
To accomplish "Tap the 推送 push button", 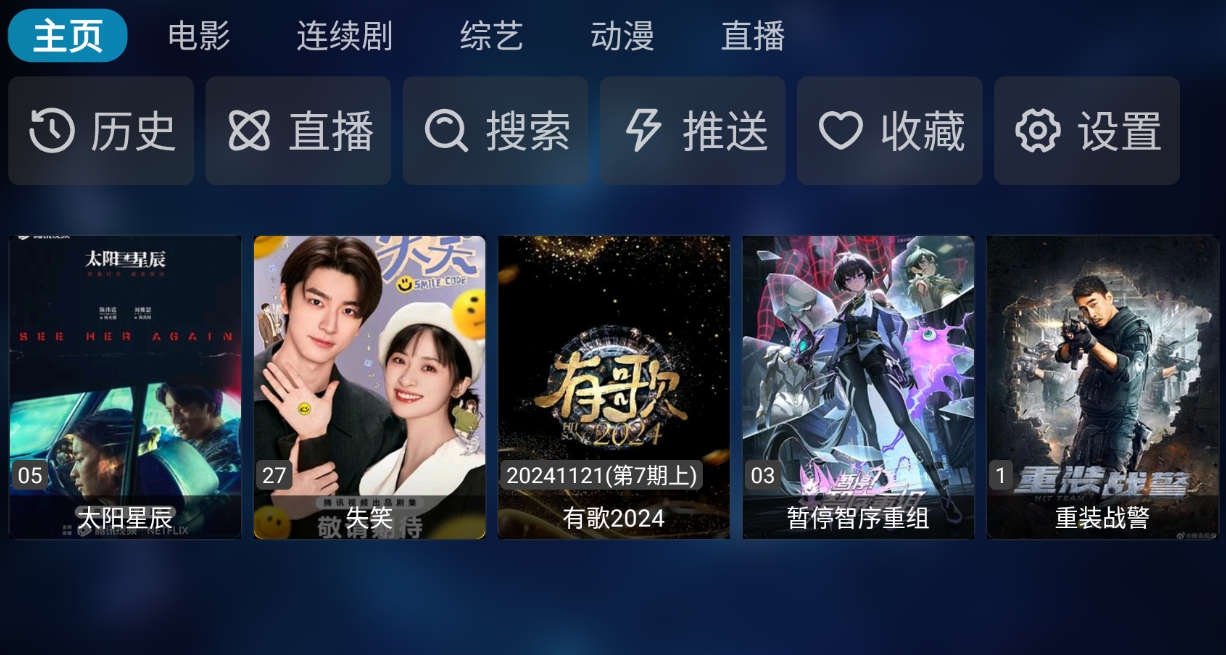I will (x=692, y=131).
